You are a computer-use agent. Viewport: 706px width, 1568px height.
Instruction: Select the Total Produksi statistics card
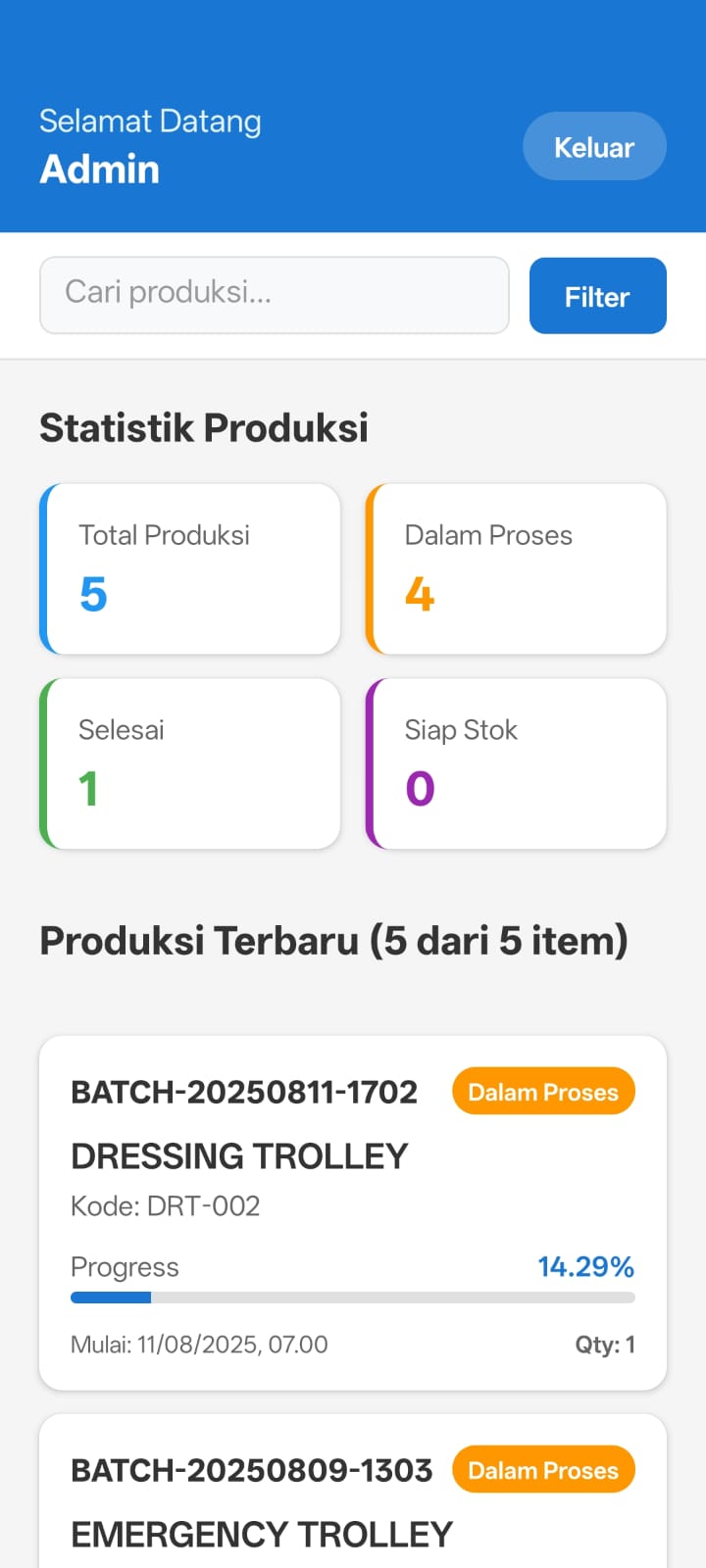189,568
